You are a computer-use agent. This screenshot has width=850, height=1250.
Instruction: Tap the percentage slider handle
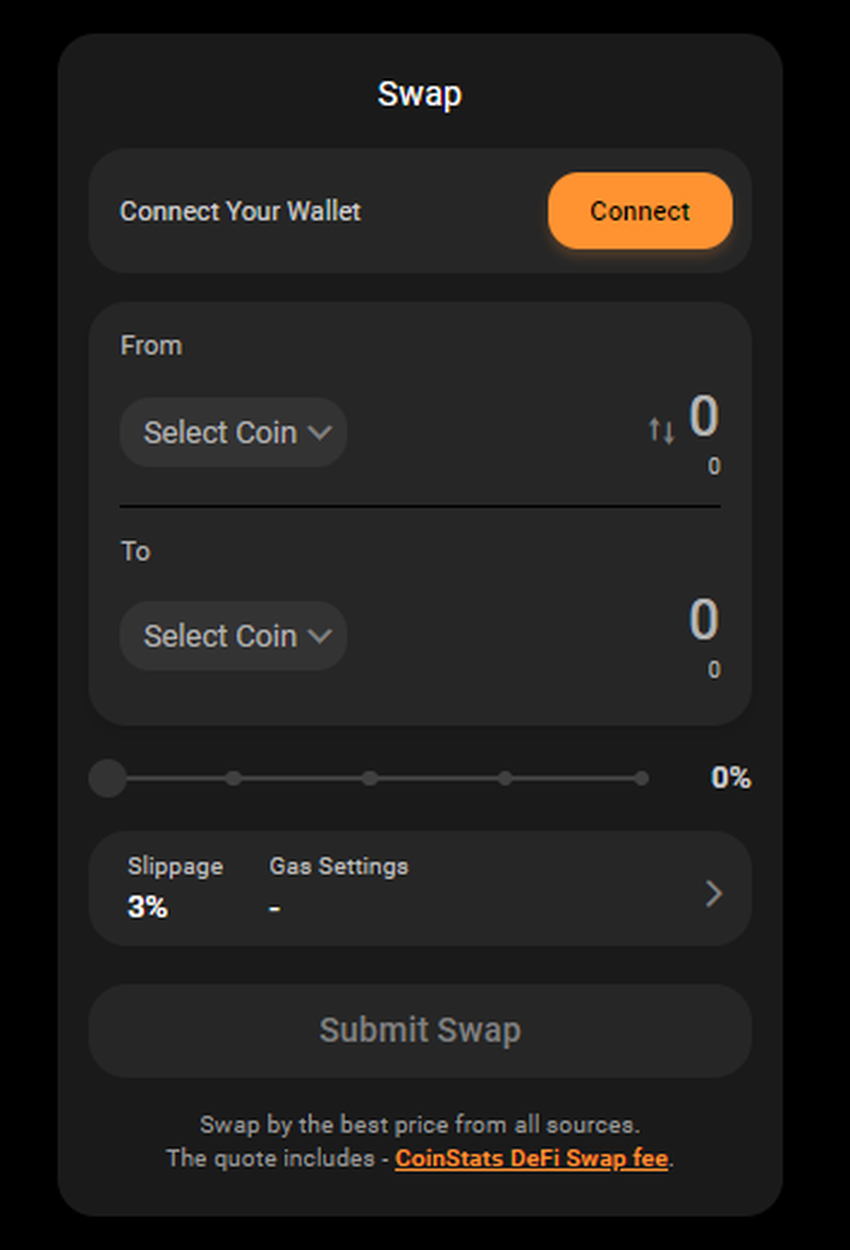[x=108, y=778]
